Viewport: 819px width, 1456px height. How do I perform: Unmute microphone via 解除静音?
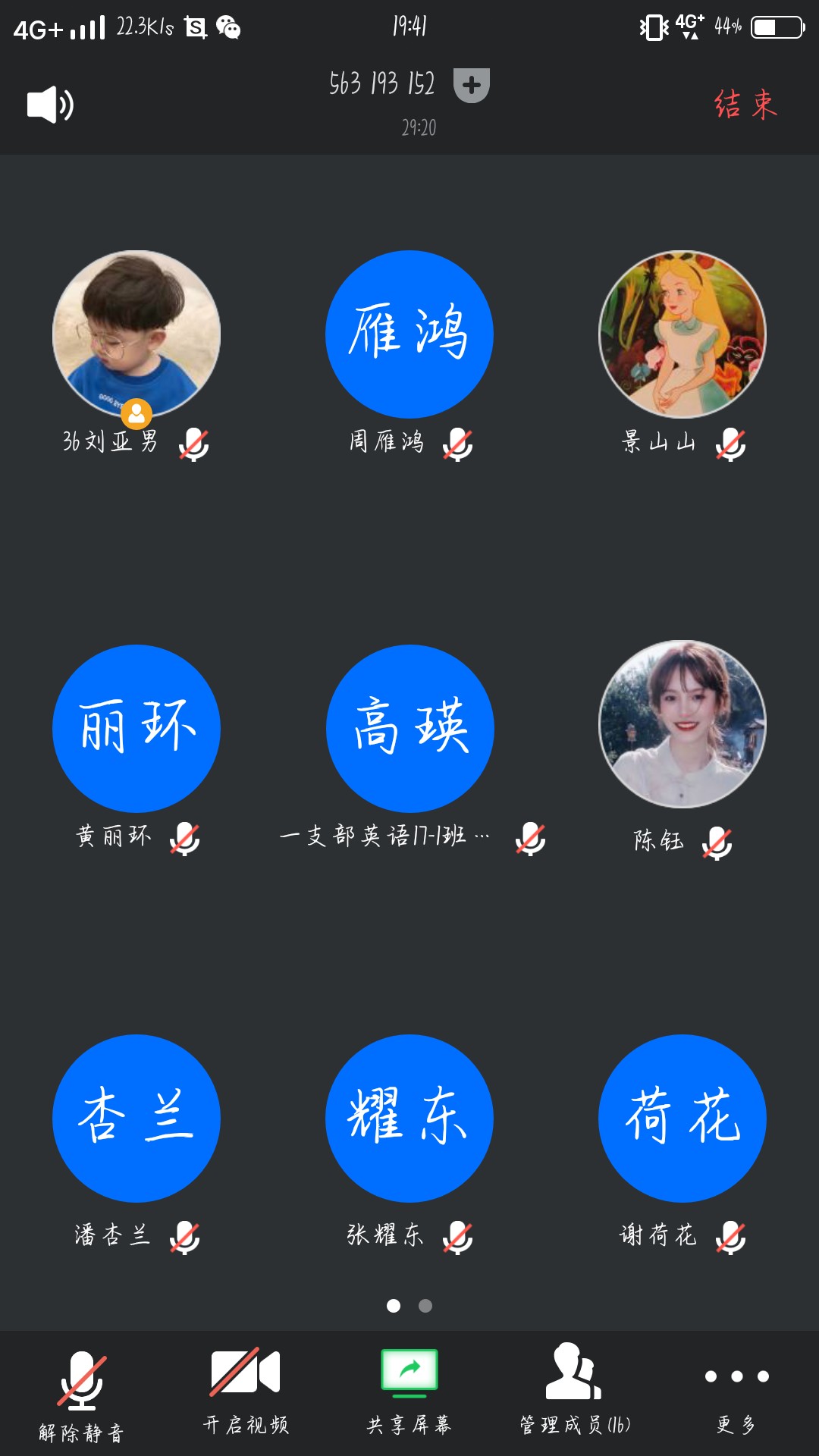coord(82,1394)
